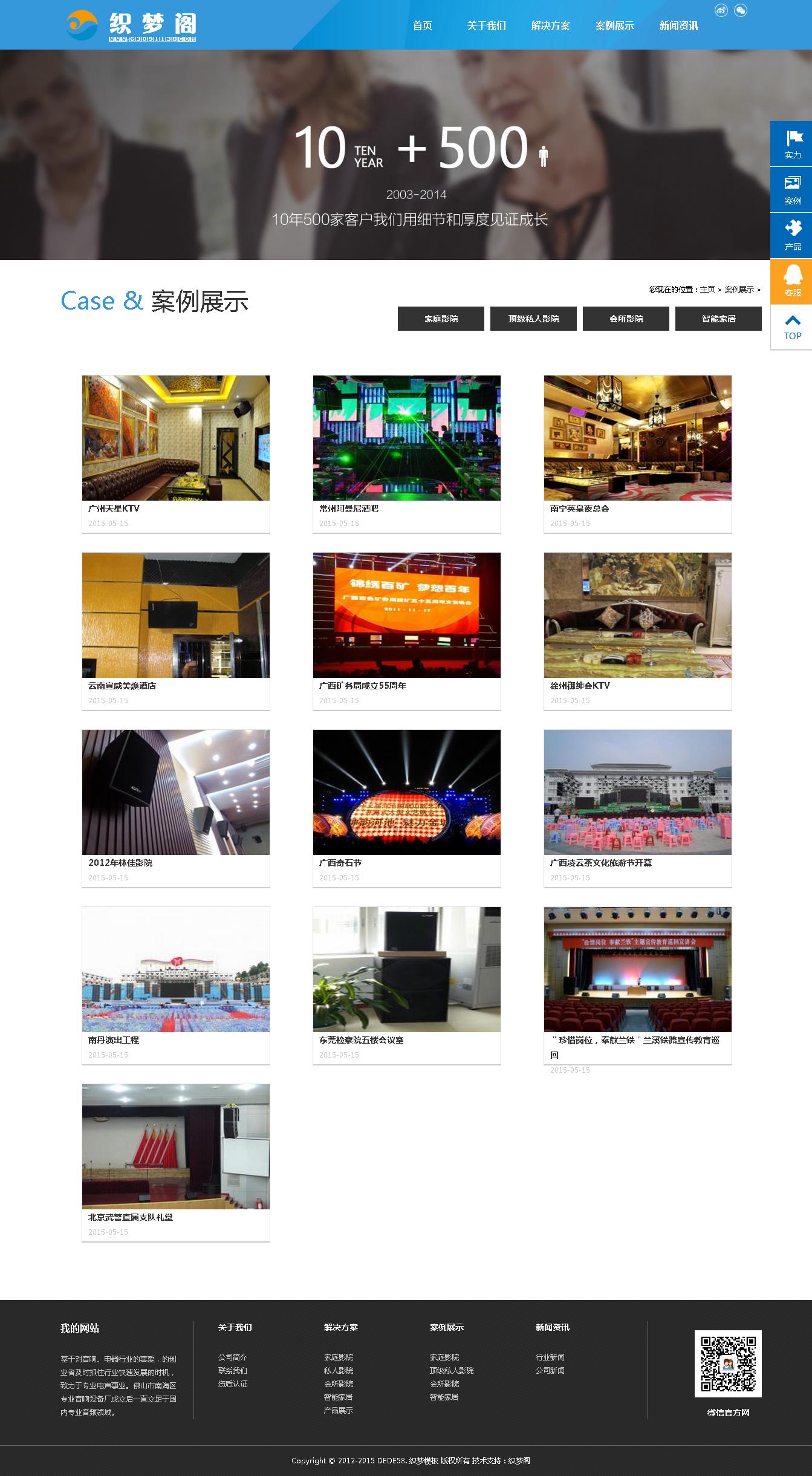The width and height of the screenshot is (812, 1476).
Task: Open 解决方案 in top navigation
Action: [550, 25]
